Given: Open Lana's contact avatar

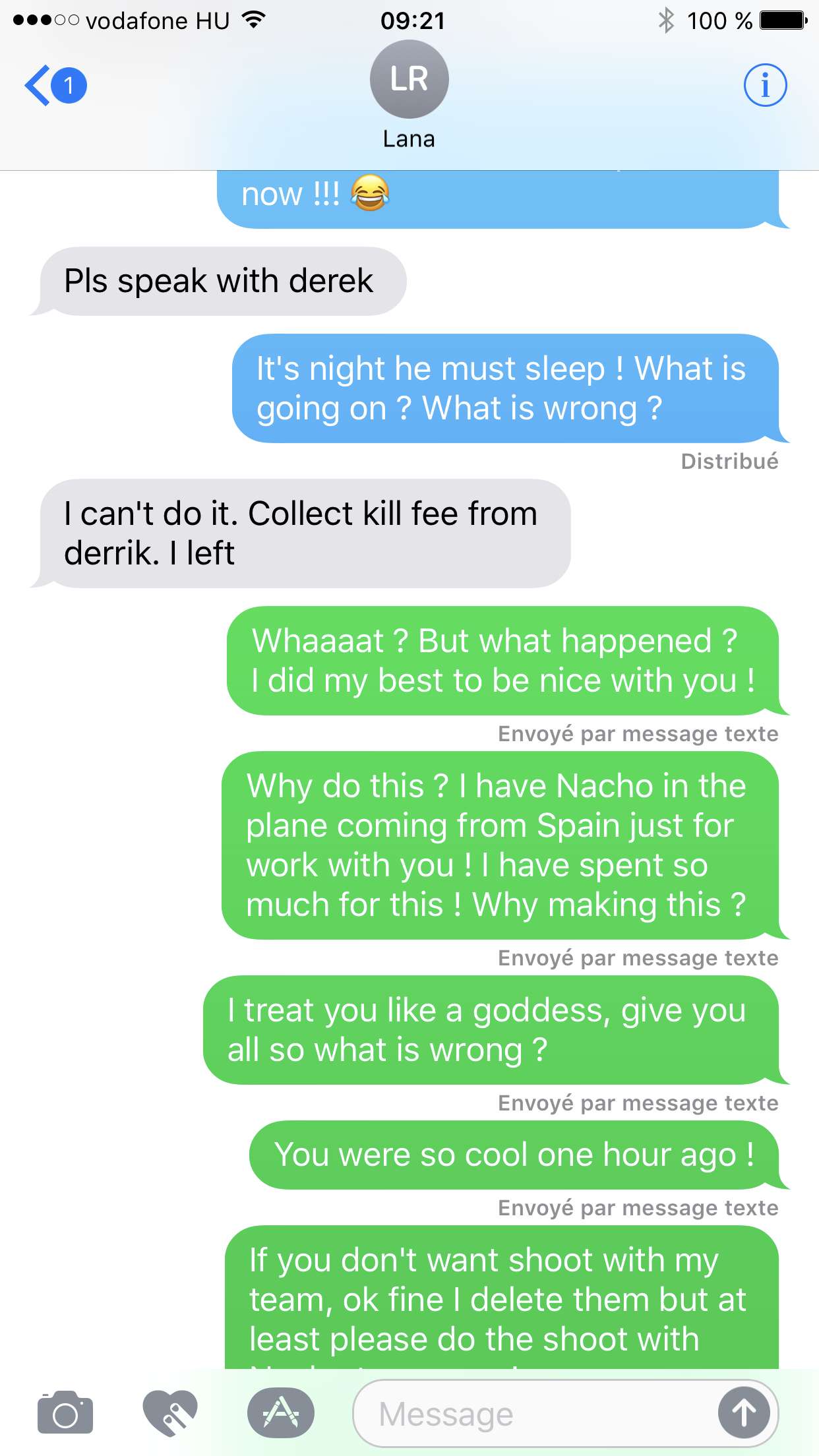Looking at the screenshot, I should click(x=409, y=80).
